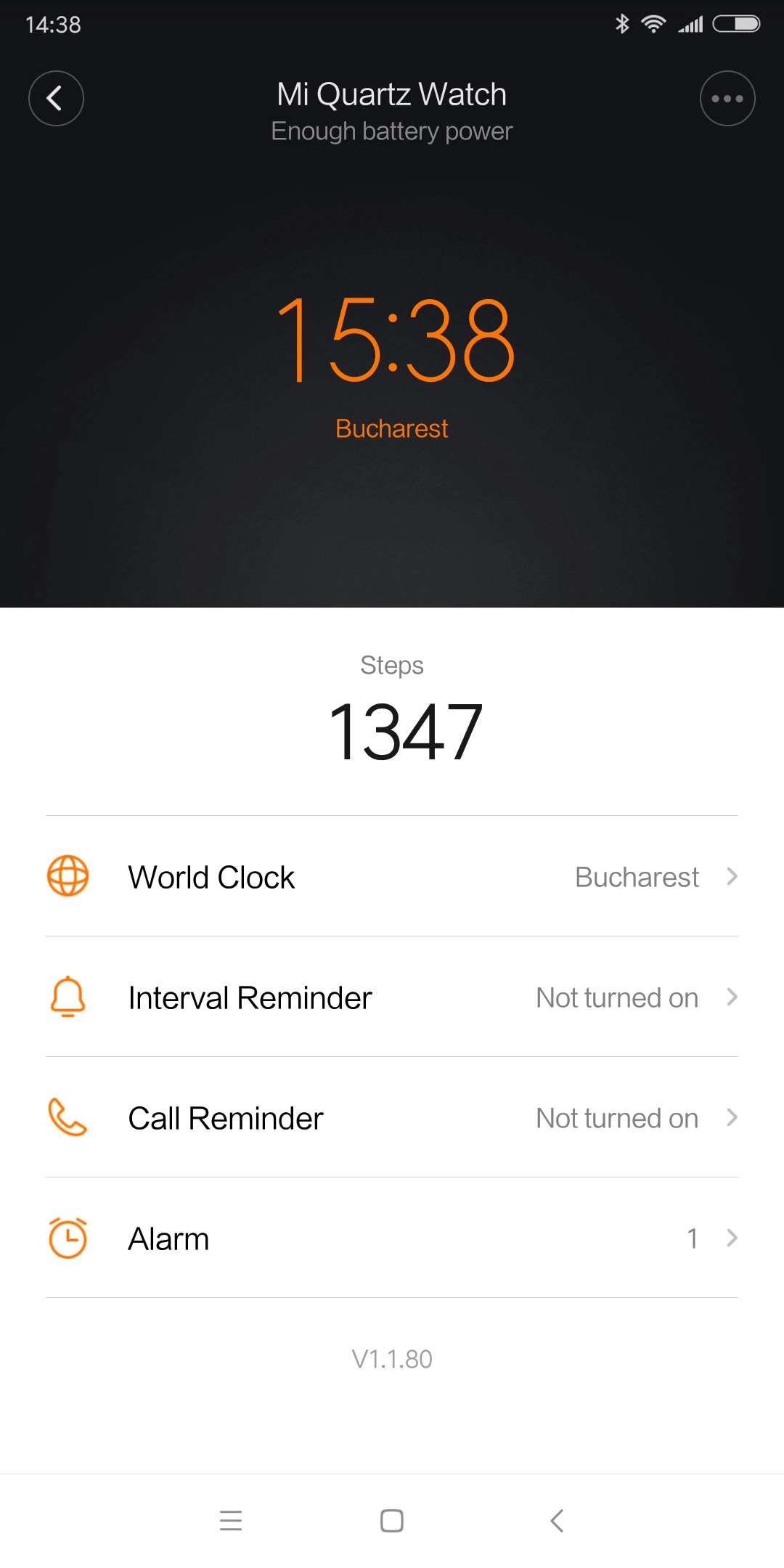Image resolution: width=784 pixels, height=1568 pixels.
Task: Open Call Reminder settings
Action: click(x=392, y=1117)
